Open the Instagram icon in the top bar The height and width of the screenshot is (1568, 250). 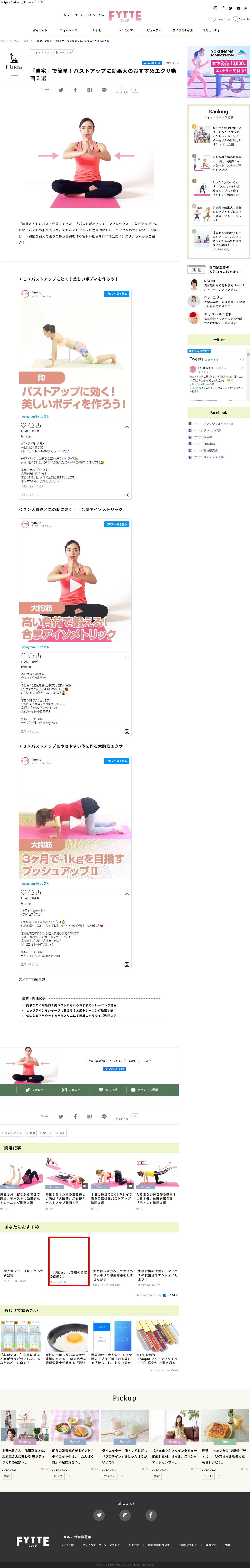point(215,8)
